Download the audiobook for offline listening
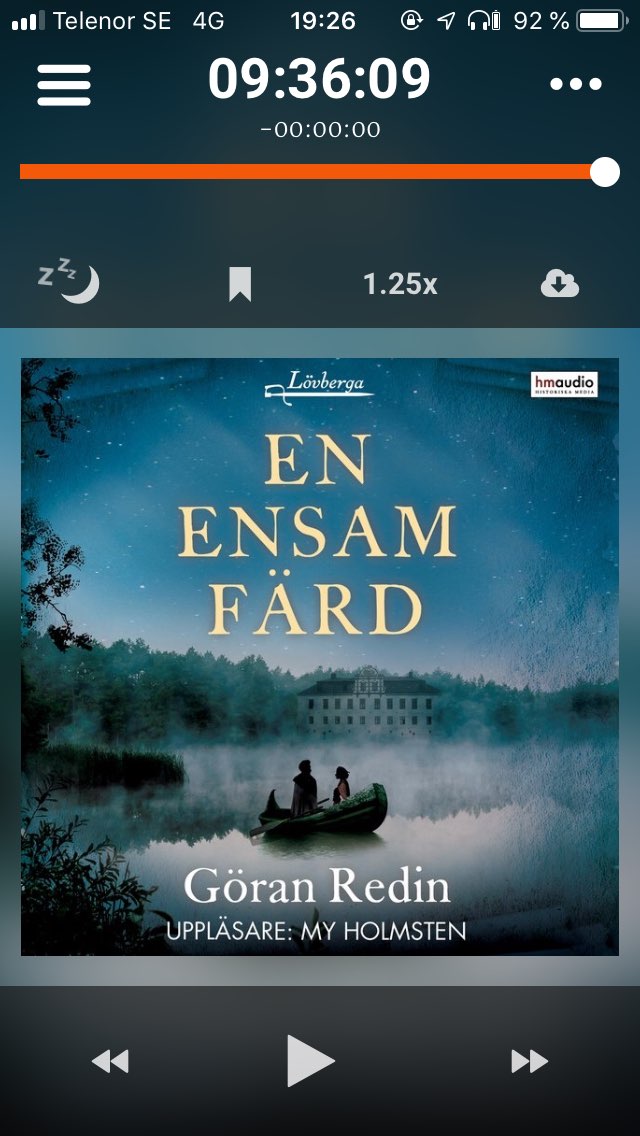Screen dimensions: 640x1136 [559, 284]
